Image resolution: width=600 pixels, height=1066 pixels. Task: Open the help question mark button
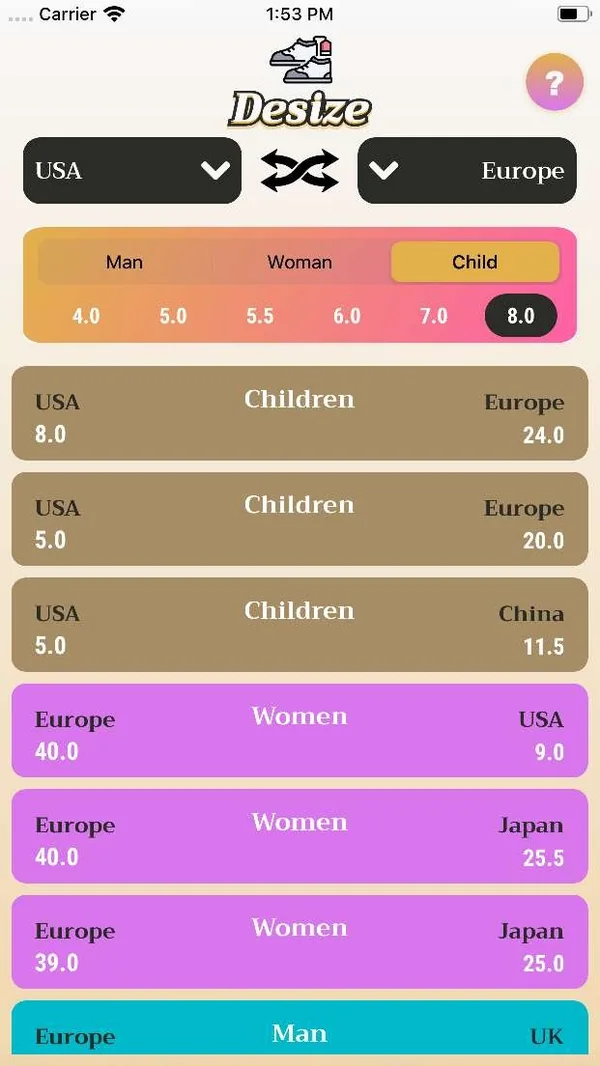click(554, 82)
